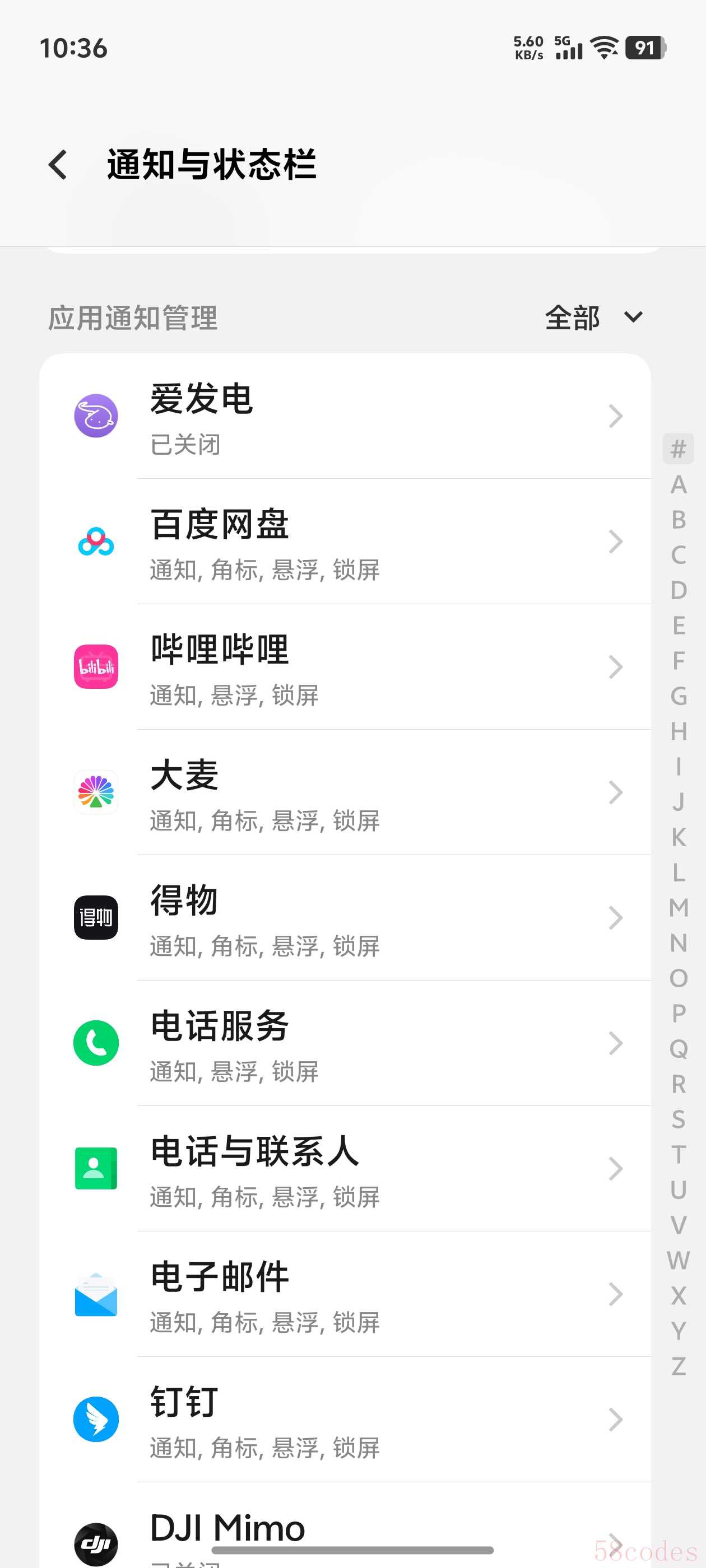
Task: Jump to letter D in index
Action: click(x=678, y=590)
